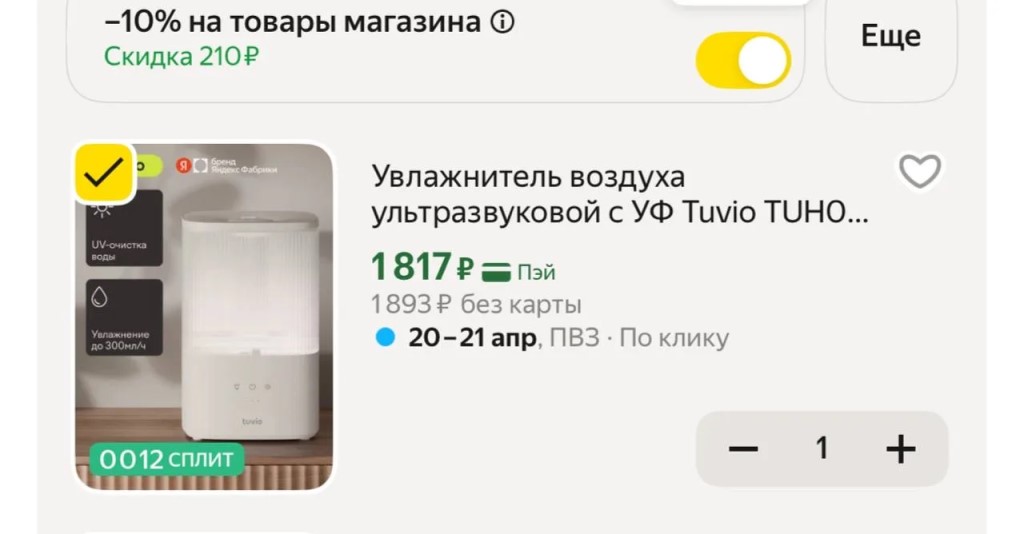Show info about the −10% store discount
The image size is (1024, 534).
click(x=503, y=22)
